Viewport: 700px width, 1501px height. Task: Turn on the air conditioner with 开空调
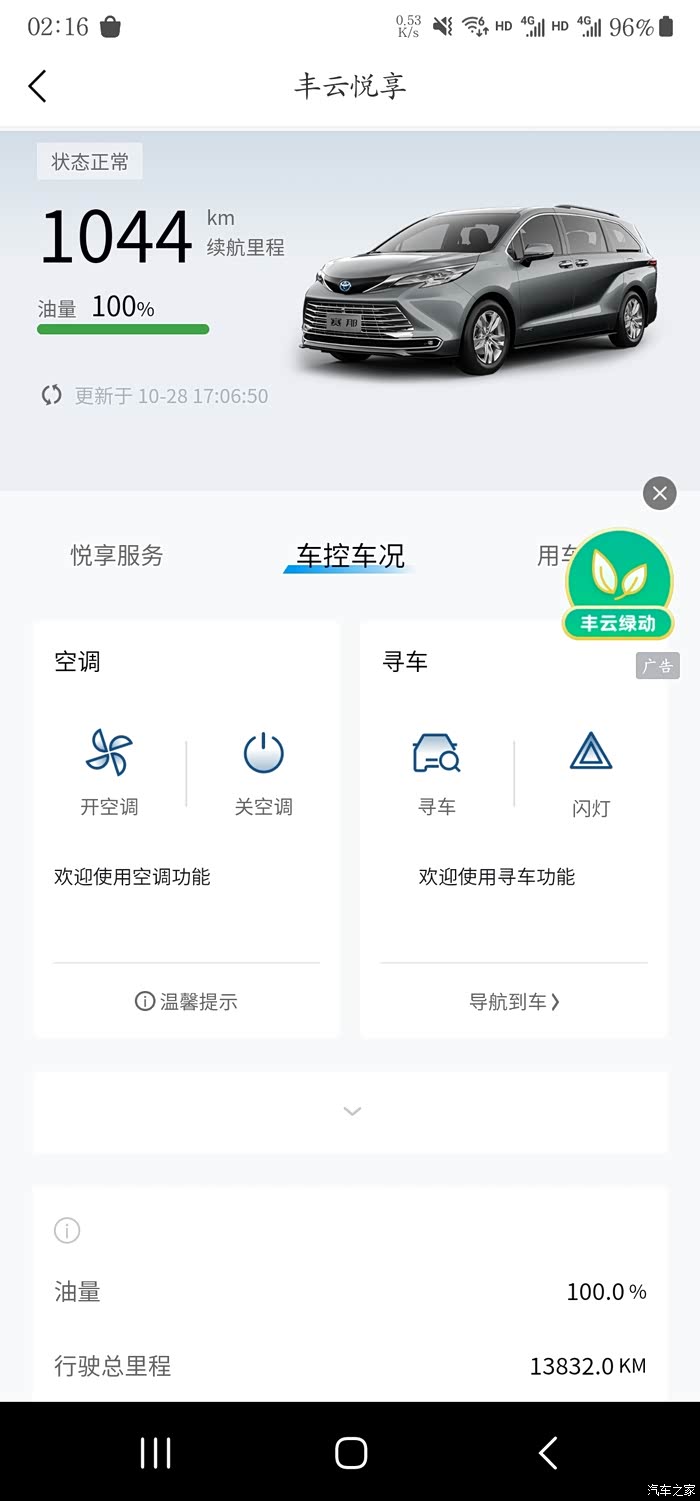pos(109,771)
